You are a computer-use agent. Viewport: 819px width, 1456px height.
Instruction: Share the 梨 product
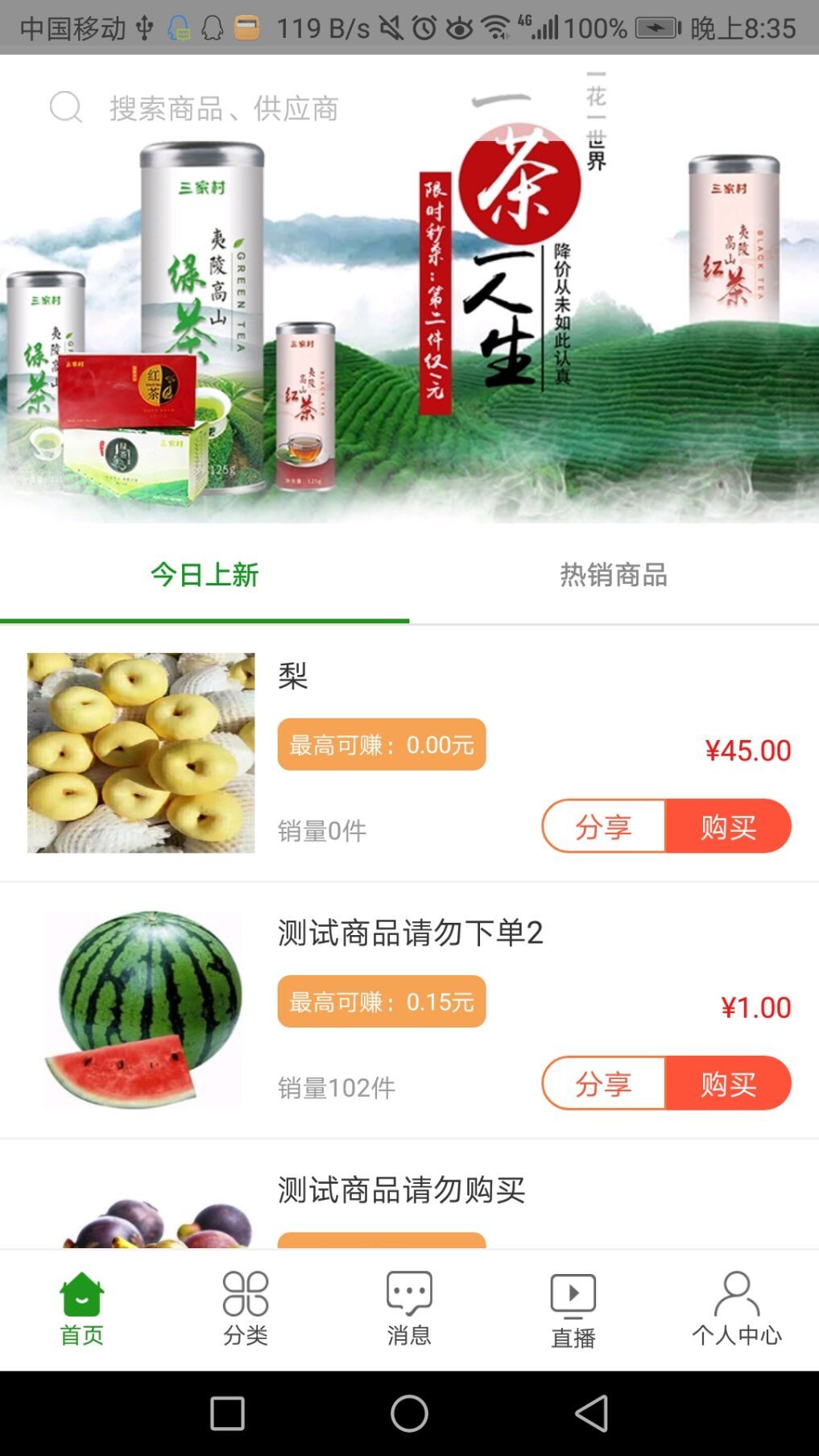coord(604,826)
